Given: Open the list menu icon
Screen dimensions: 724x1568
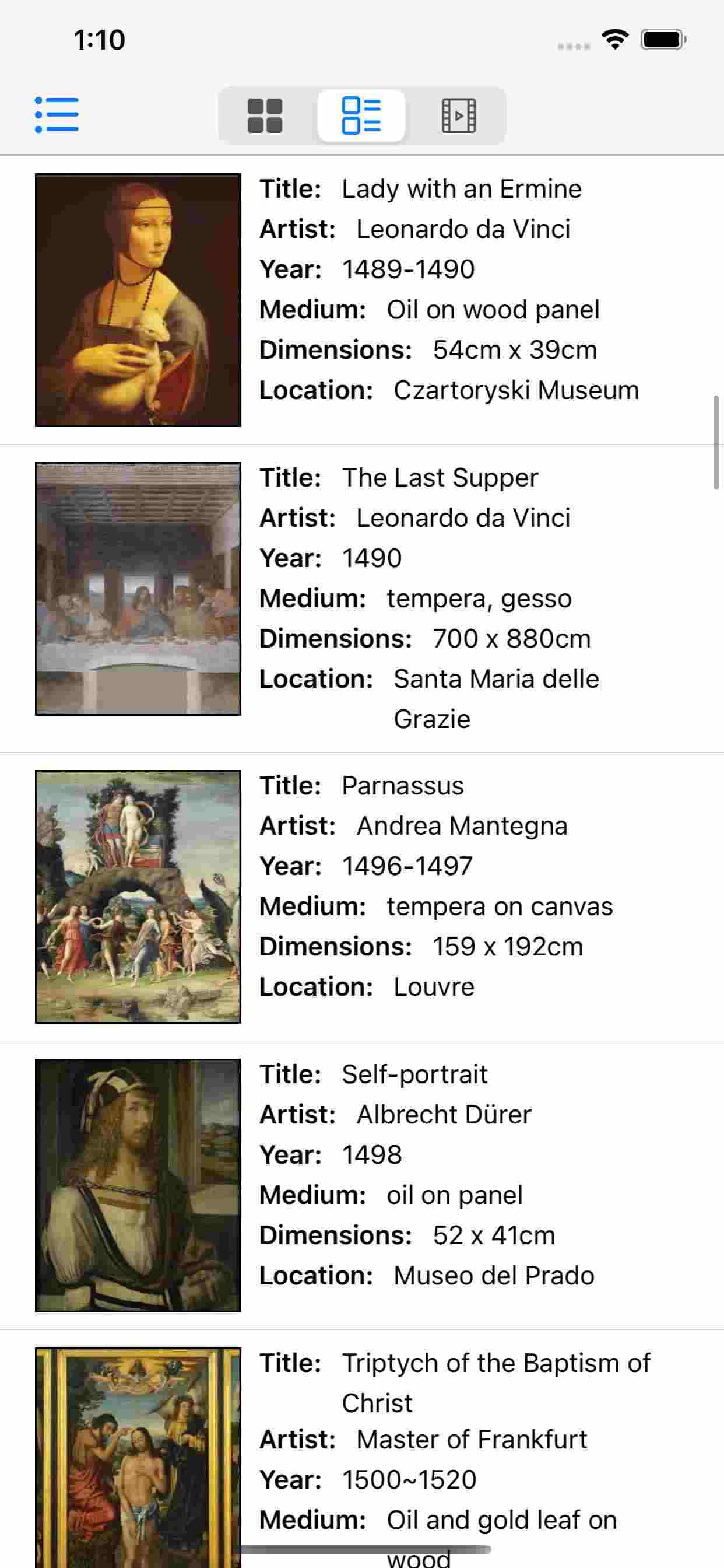Looking at the screenshot, I should pyautogui.click(x=57, y=114).
